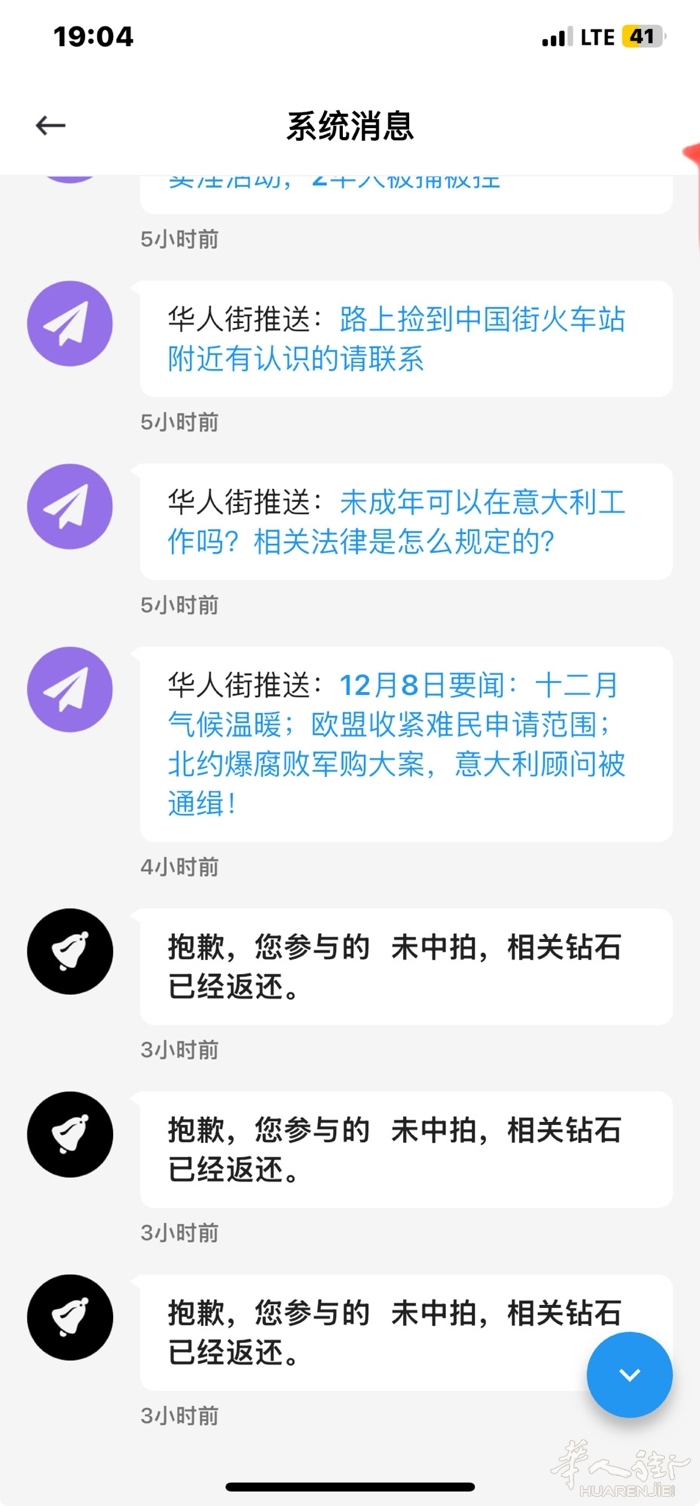700x1506 pixels.
Task: Jump to latest messages with the down arrow button
Action: [x=629, y=1375]
